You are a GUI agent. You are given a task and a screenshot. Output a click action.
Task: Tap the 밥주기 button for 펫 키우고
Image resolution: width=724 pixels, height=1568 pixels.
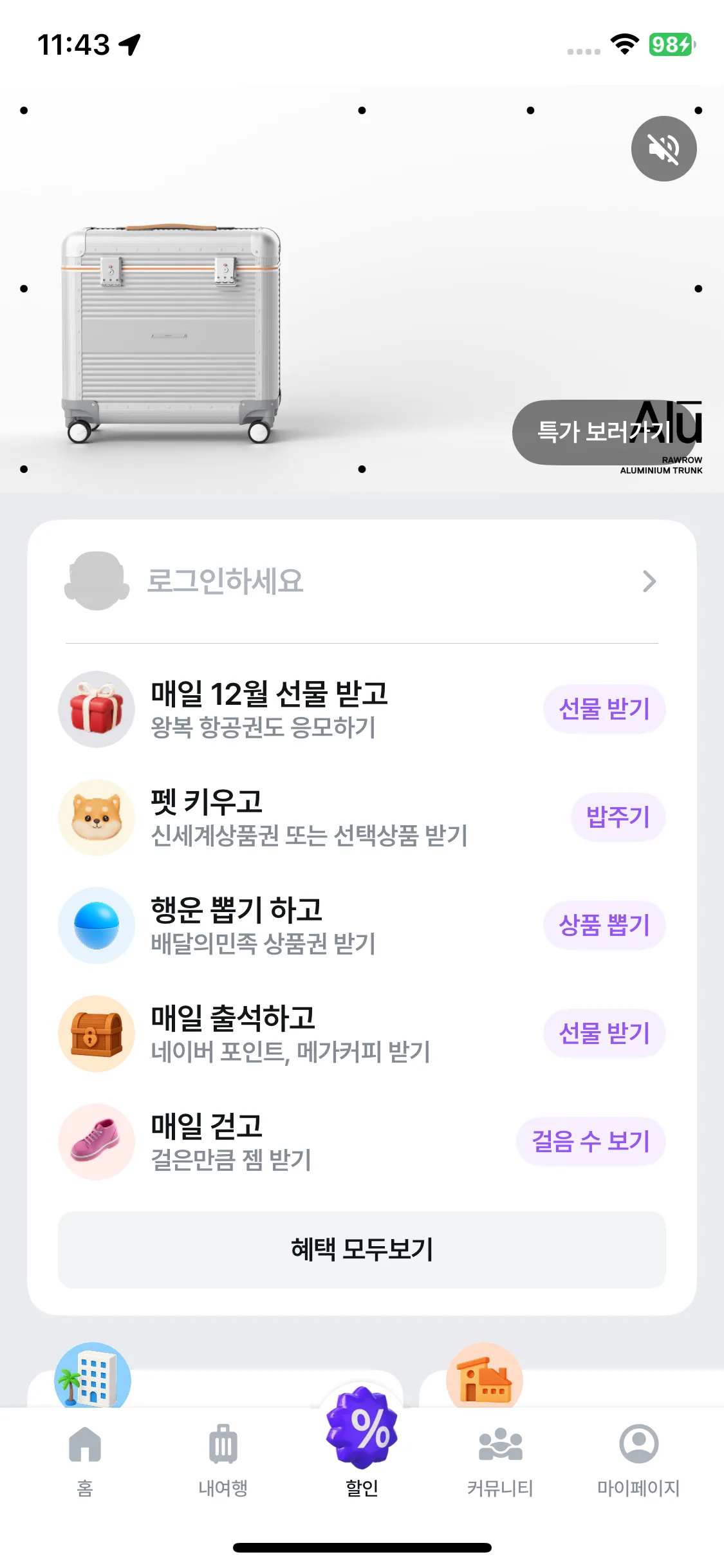click(x=617, y=817)
